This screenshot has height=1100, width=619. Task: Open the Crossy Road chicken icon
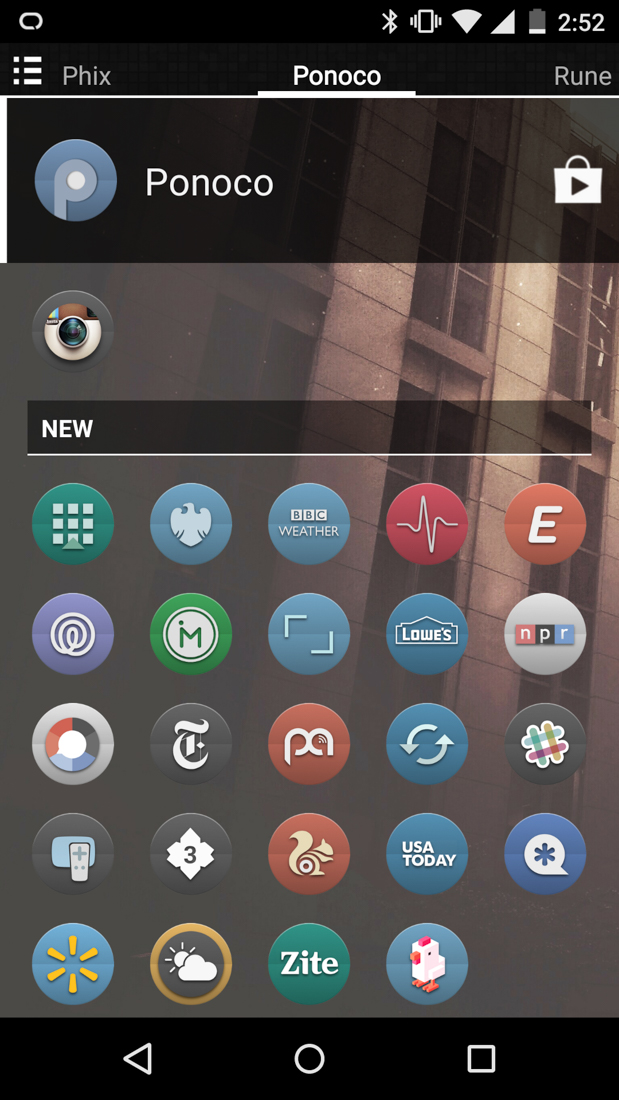point(427,964)
